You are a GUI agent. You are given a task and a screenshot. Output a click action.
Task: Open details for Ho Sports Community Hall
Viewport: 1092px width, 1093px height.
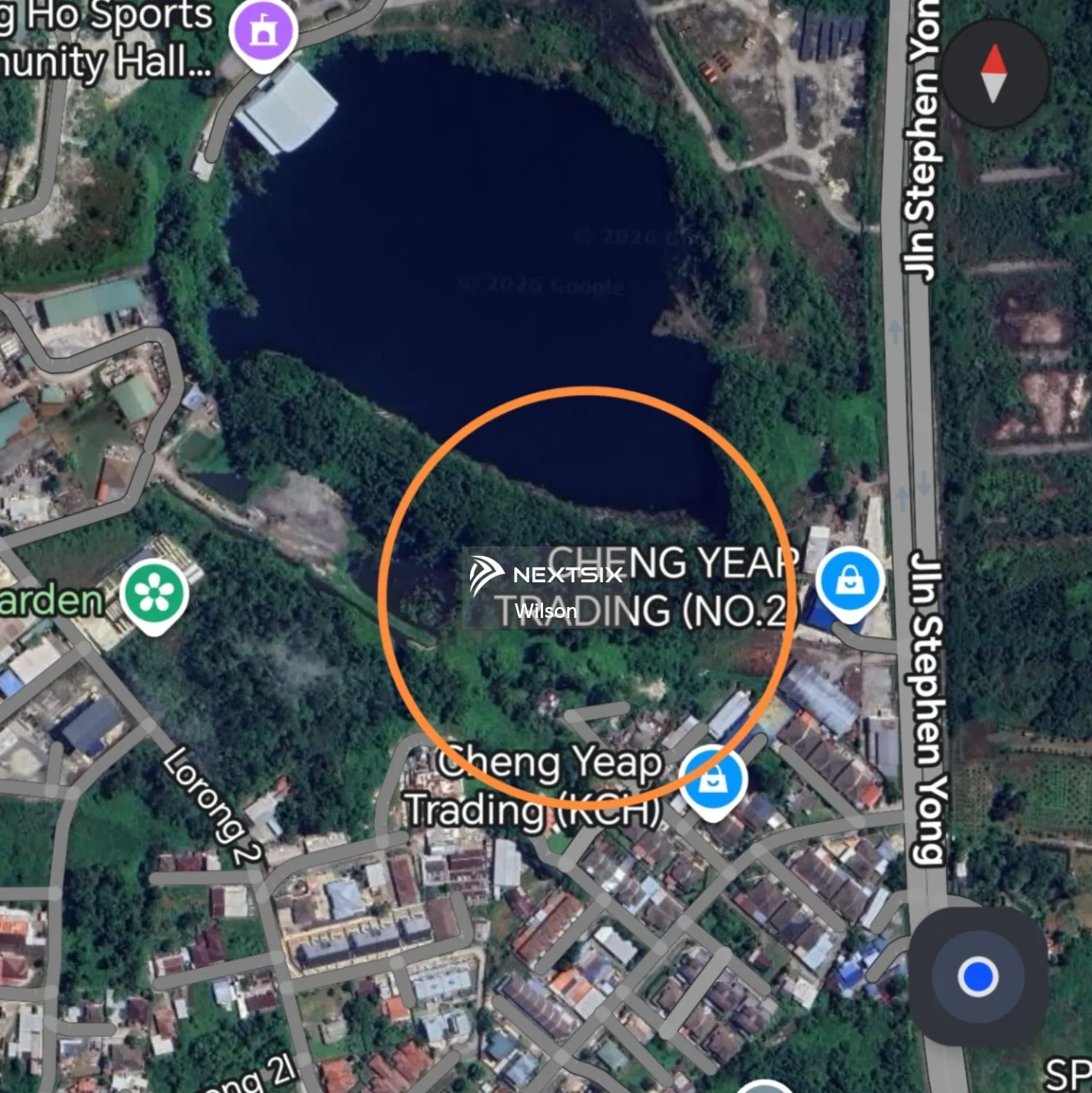[x=106, y=40]
